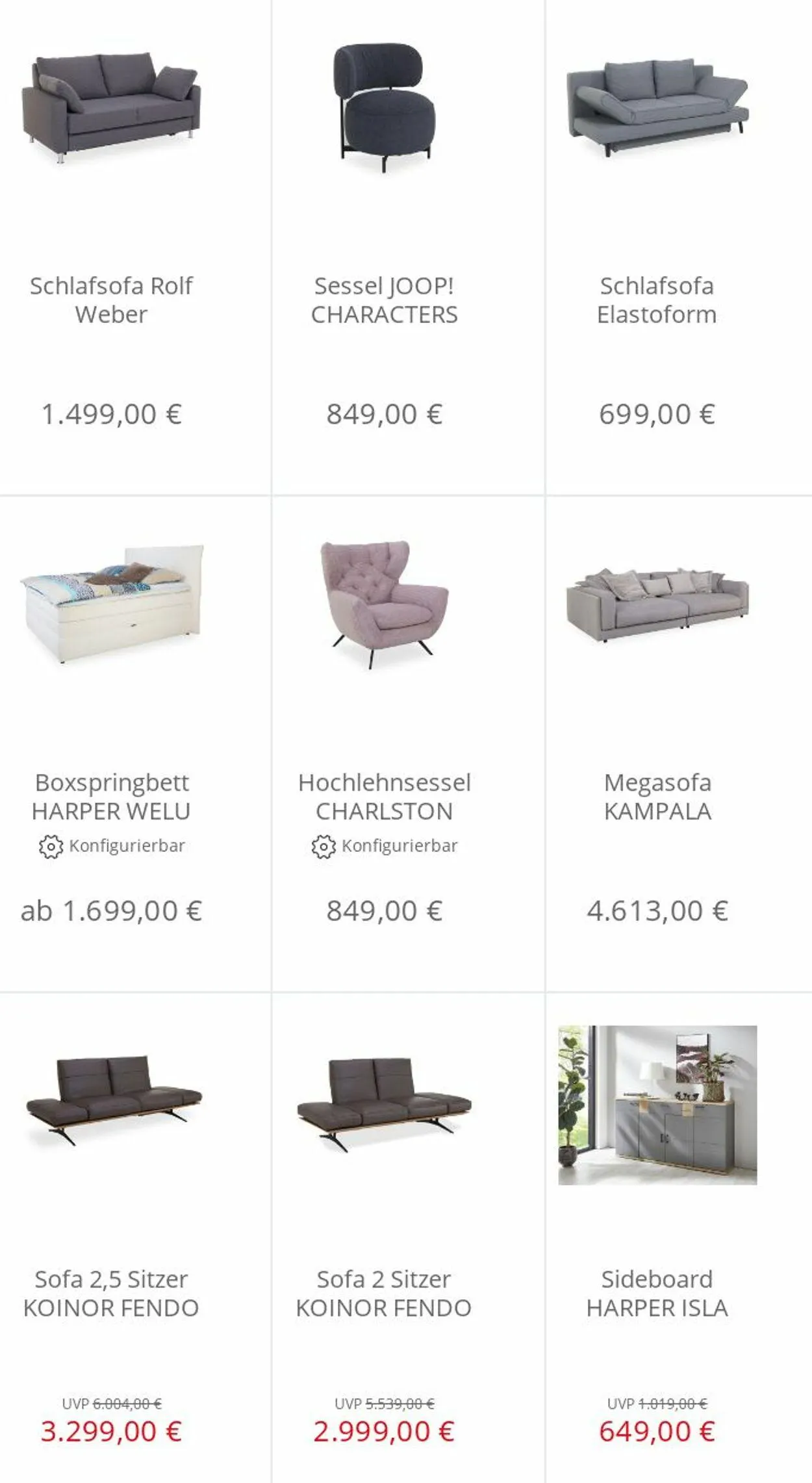Select Sofa 2 Sitzer KOINOR FENDO
Viewport: 812px width, 1483px height.
(384, 1293)
